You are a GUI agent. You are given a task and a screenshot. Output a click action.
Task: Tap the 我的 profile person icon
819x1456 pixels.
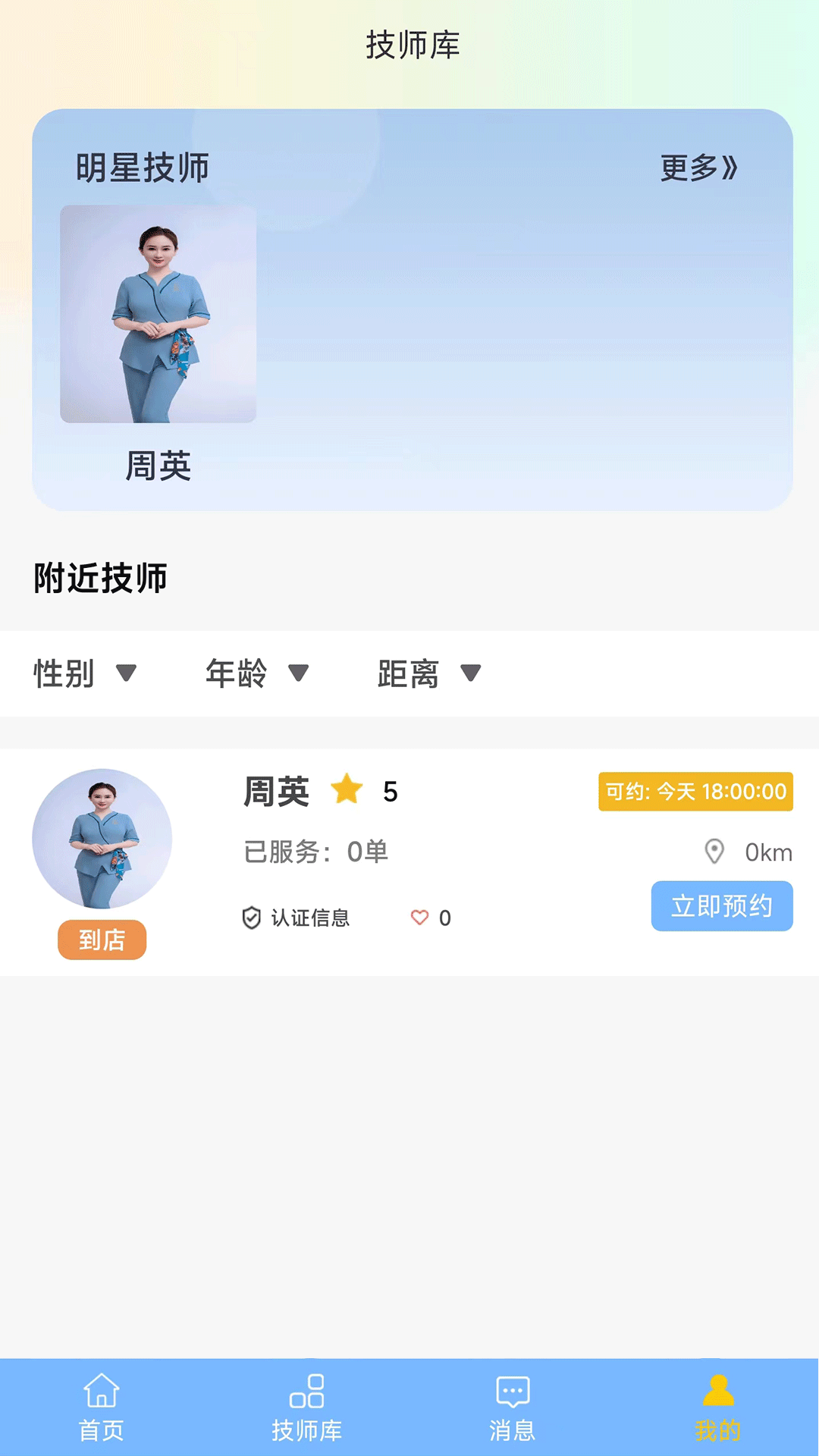[x=716, y=1407]
